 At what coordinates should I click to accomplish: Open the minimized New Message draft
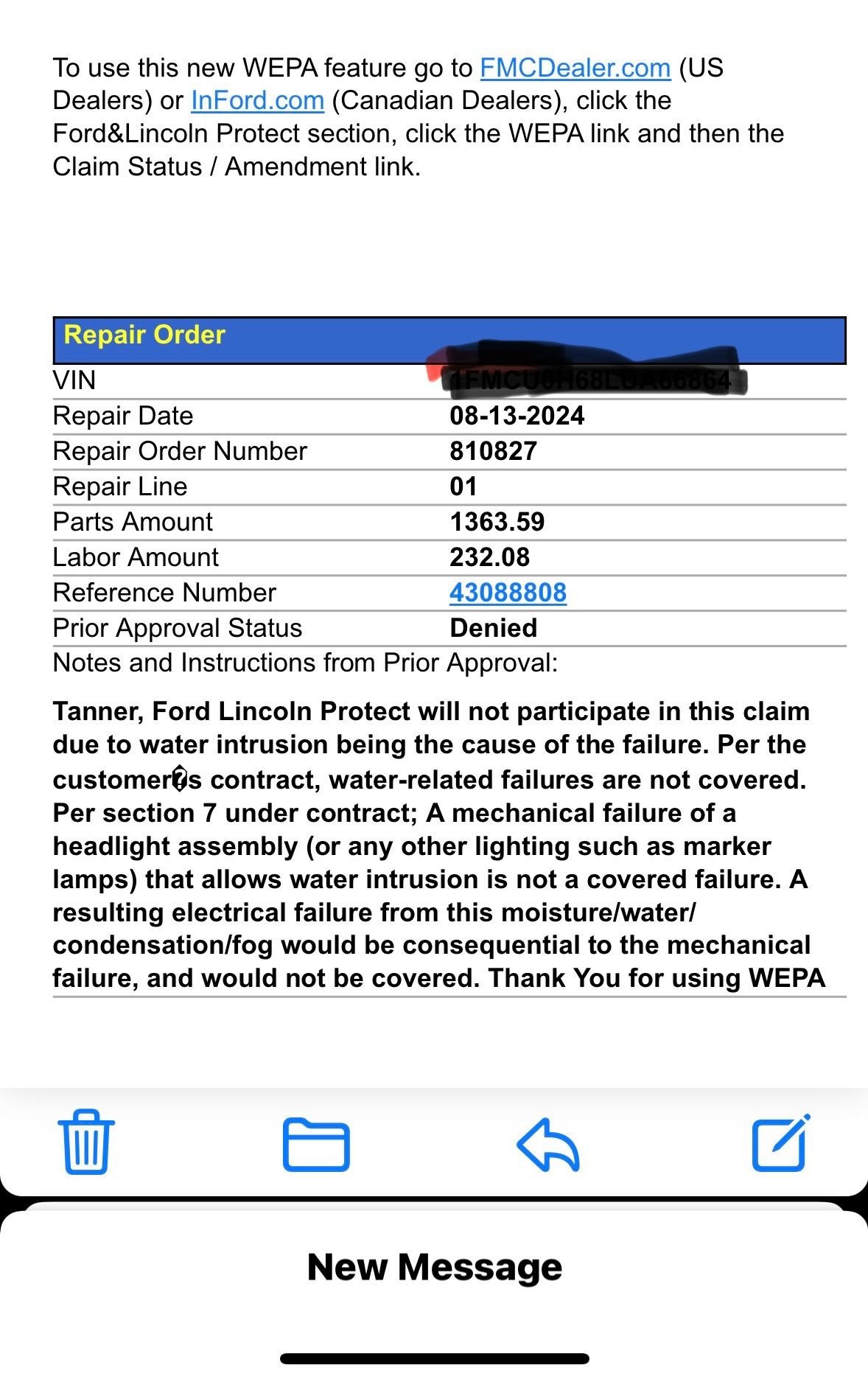point(434,1267)
